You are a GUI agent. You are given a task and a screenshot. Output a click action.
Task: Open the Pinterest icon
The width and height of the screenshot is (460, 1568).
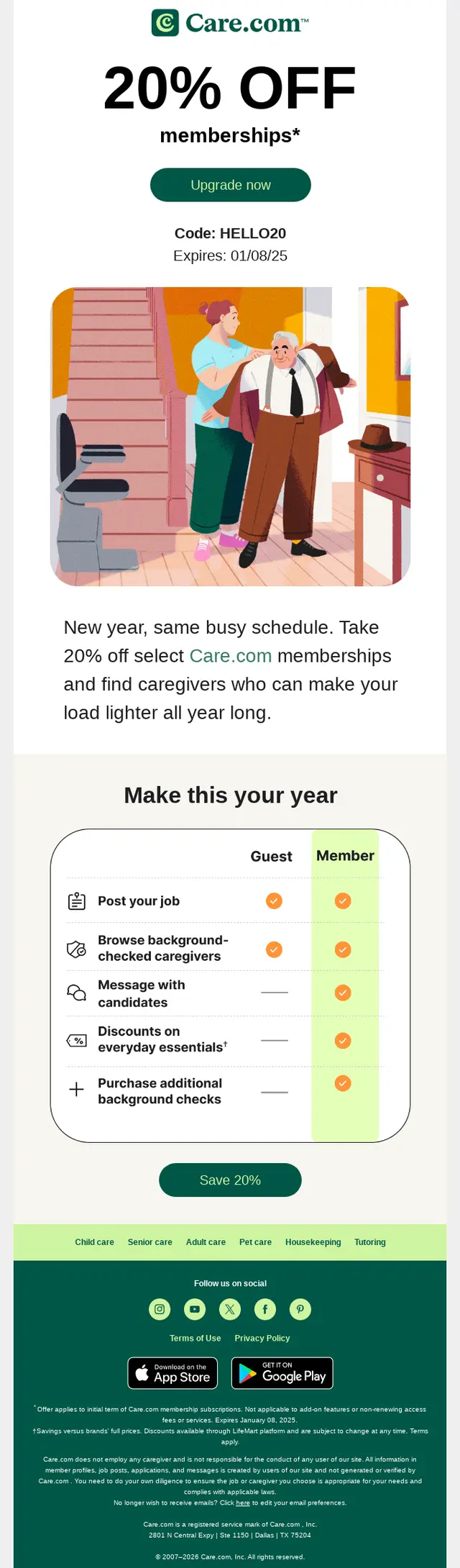pos(300,1309)
